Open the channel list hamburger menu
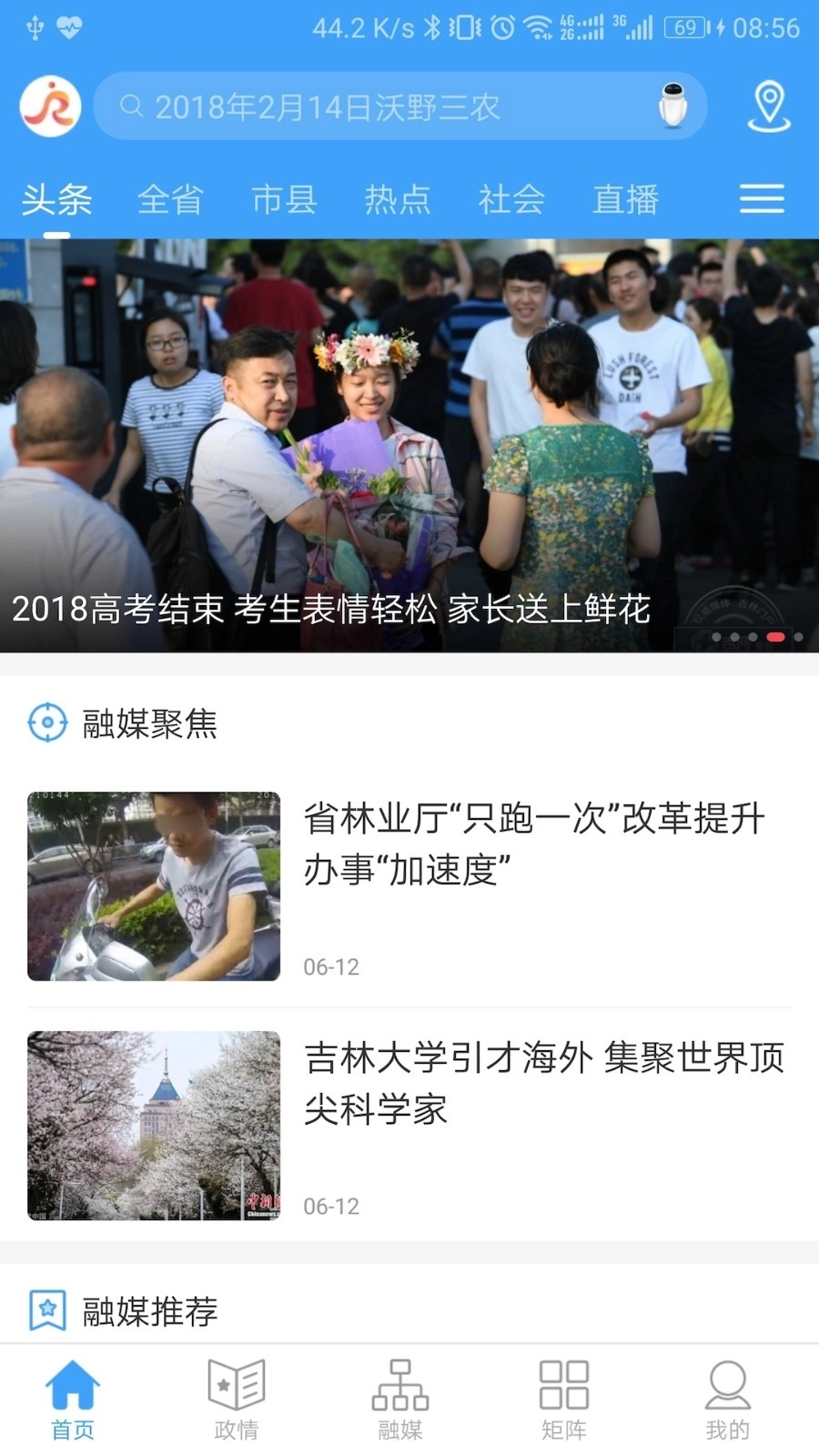Viewport: 819px width, 1456px height. click(x=762, y=199)
